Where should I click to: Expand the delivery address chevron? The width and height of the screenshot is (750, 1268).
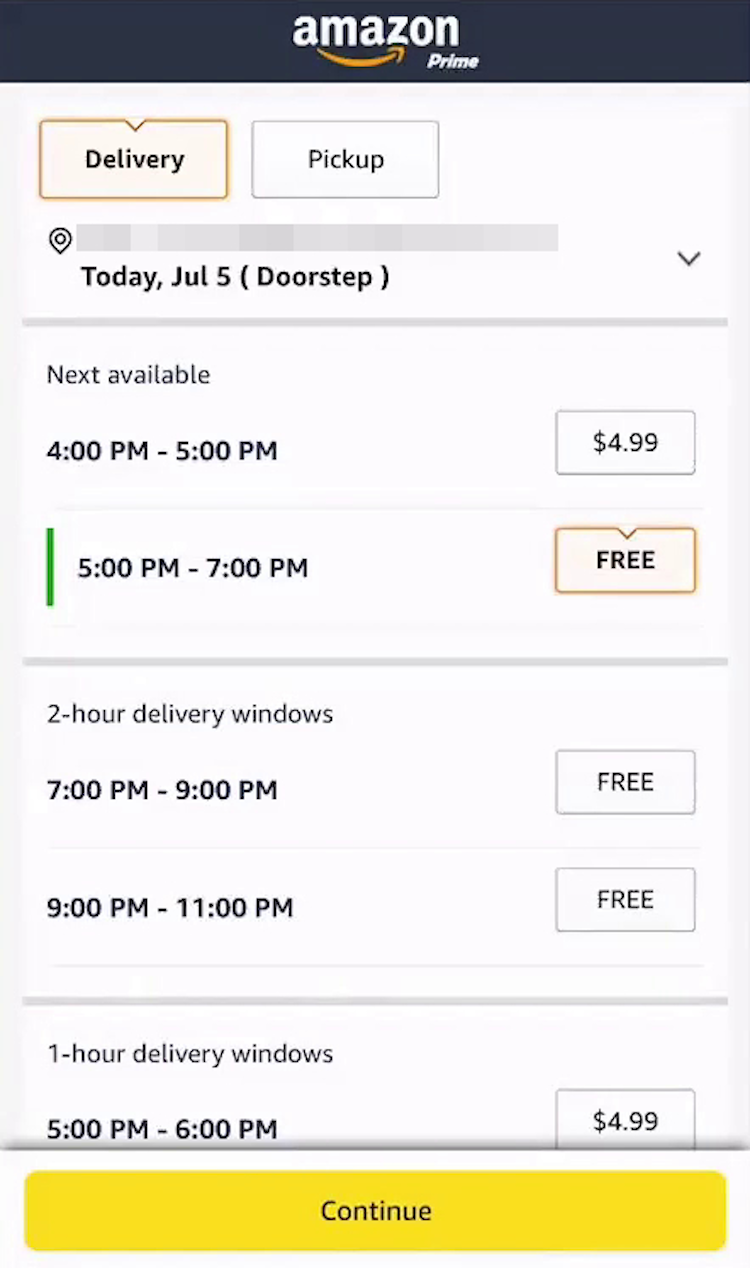(x=688, y=258)
